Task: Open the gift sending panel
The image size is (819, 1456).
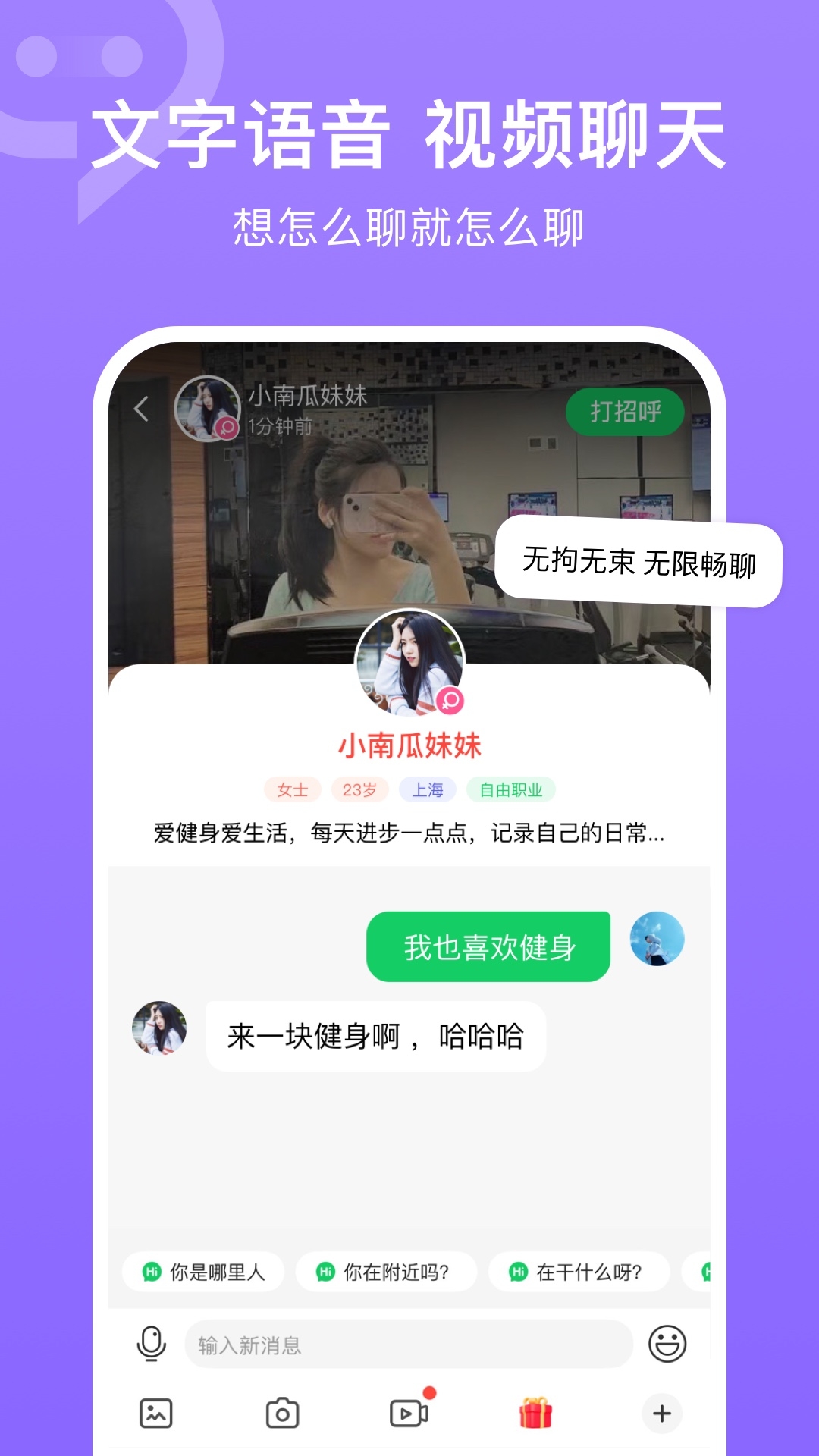Action: [536, 1414]
